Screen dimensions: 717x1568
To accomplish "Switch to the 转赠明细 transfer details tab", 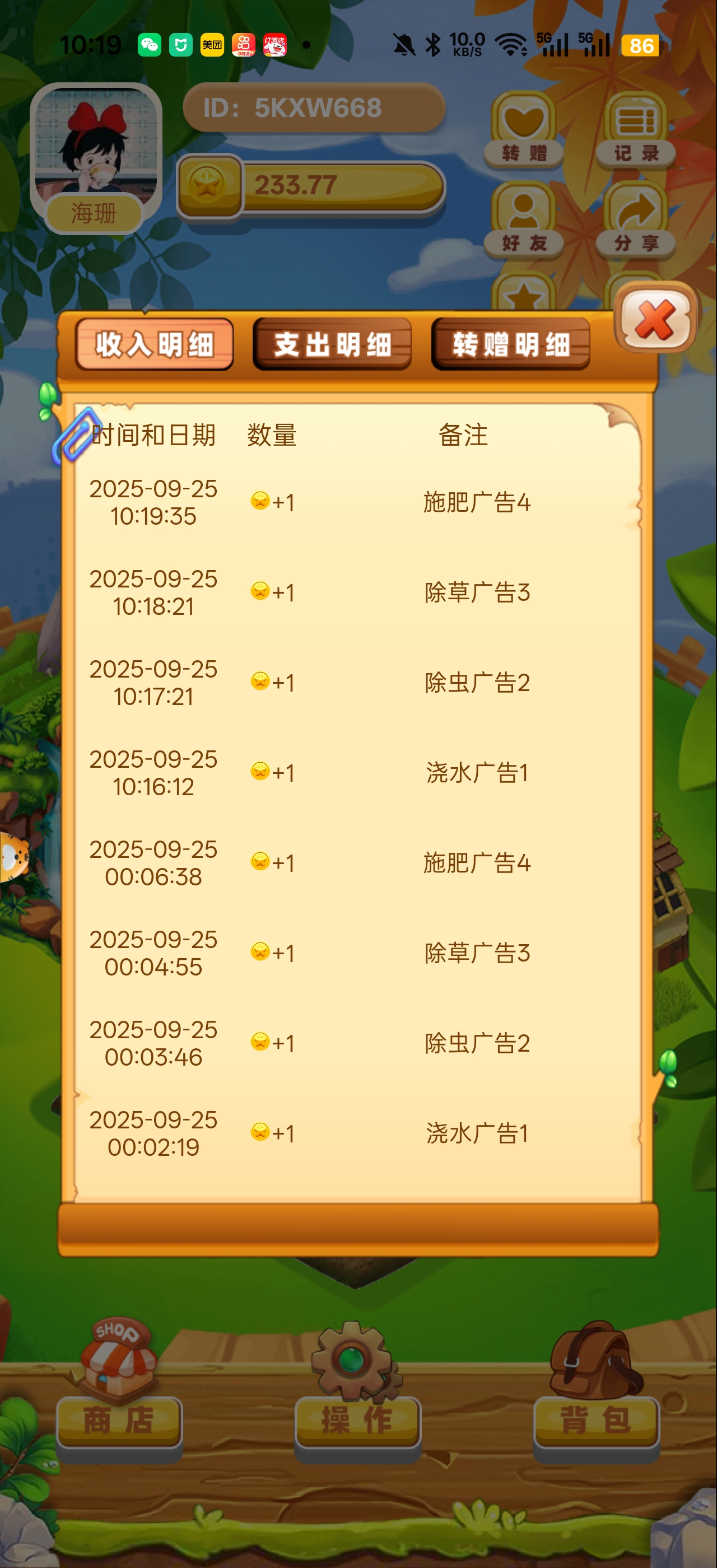I will [511, 344].
